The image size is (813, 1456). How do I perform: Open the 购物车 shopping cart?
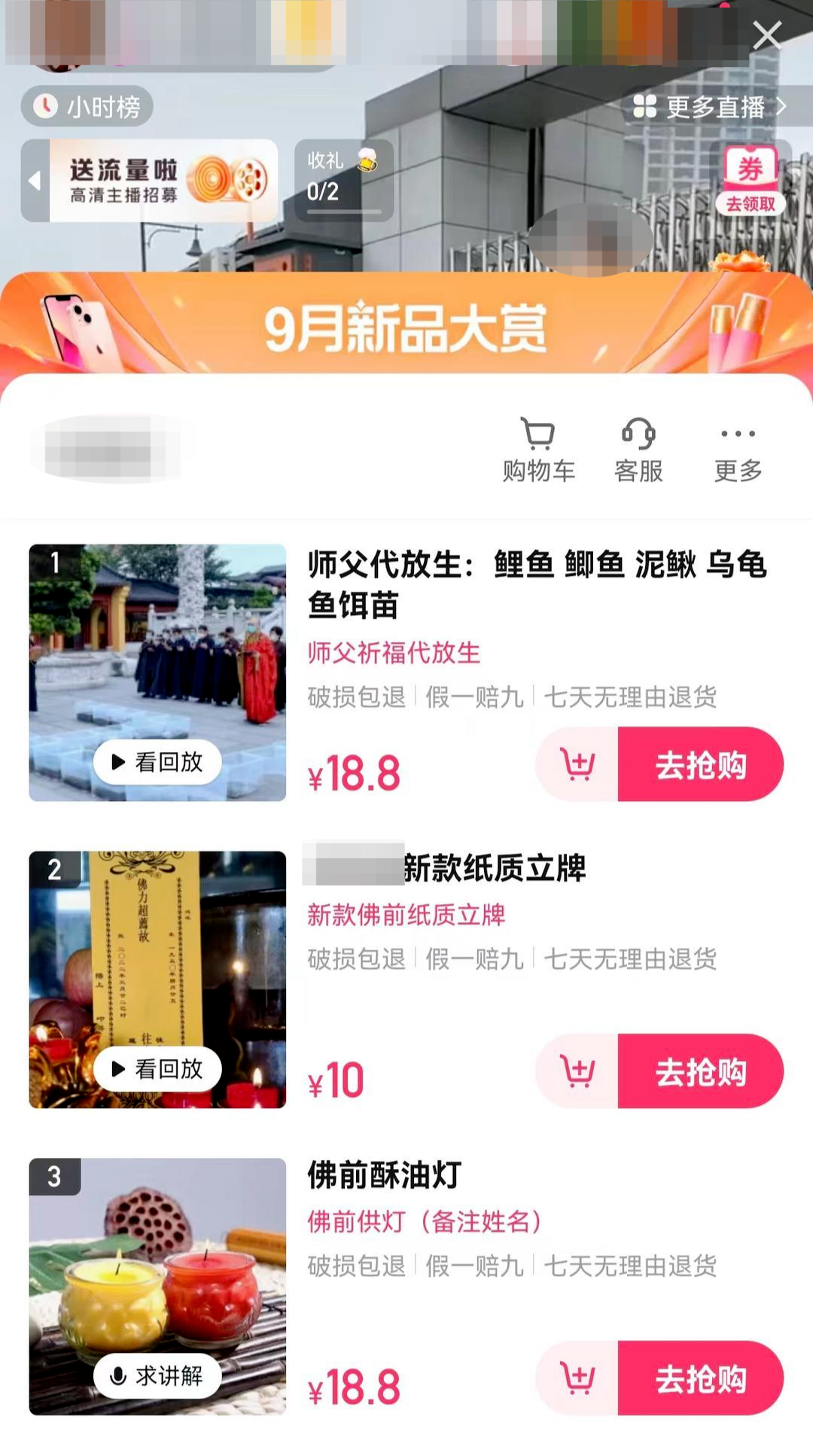pyautogui.click(x=538, y=449)
